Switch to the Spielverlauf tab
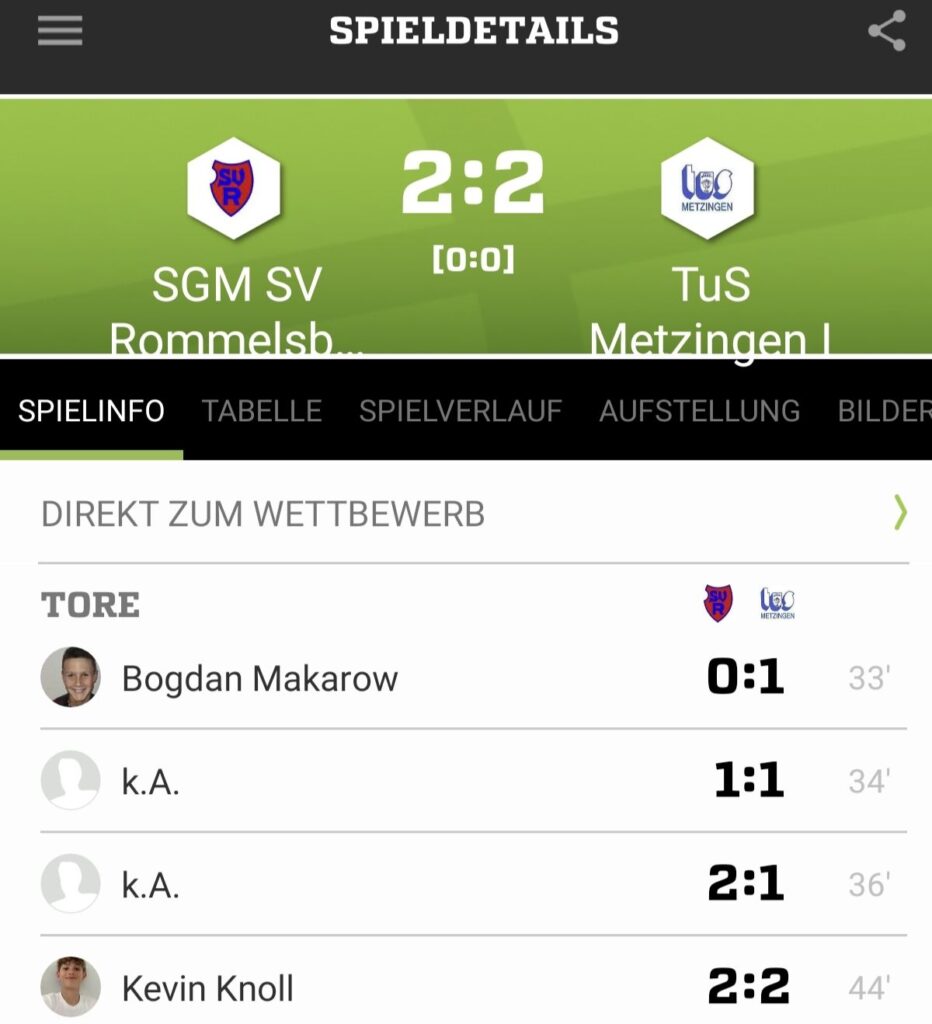This screenshot has height=1024, width=932. pos(460,411)
